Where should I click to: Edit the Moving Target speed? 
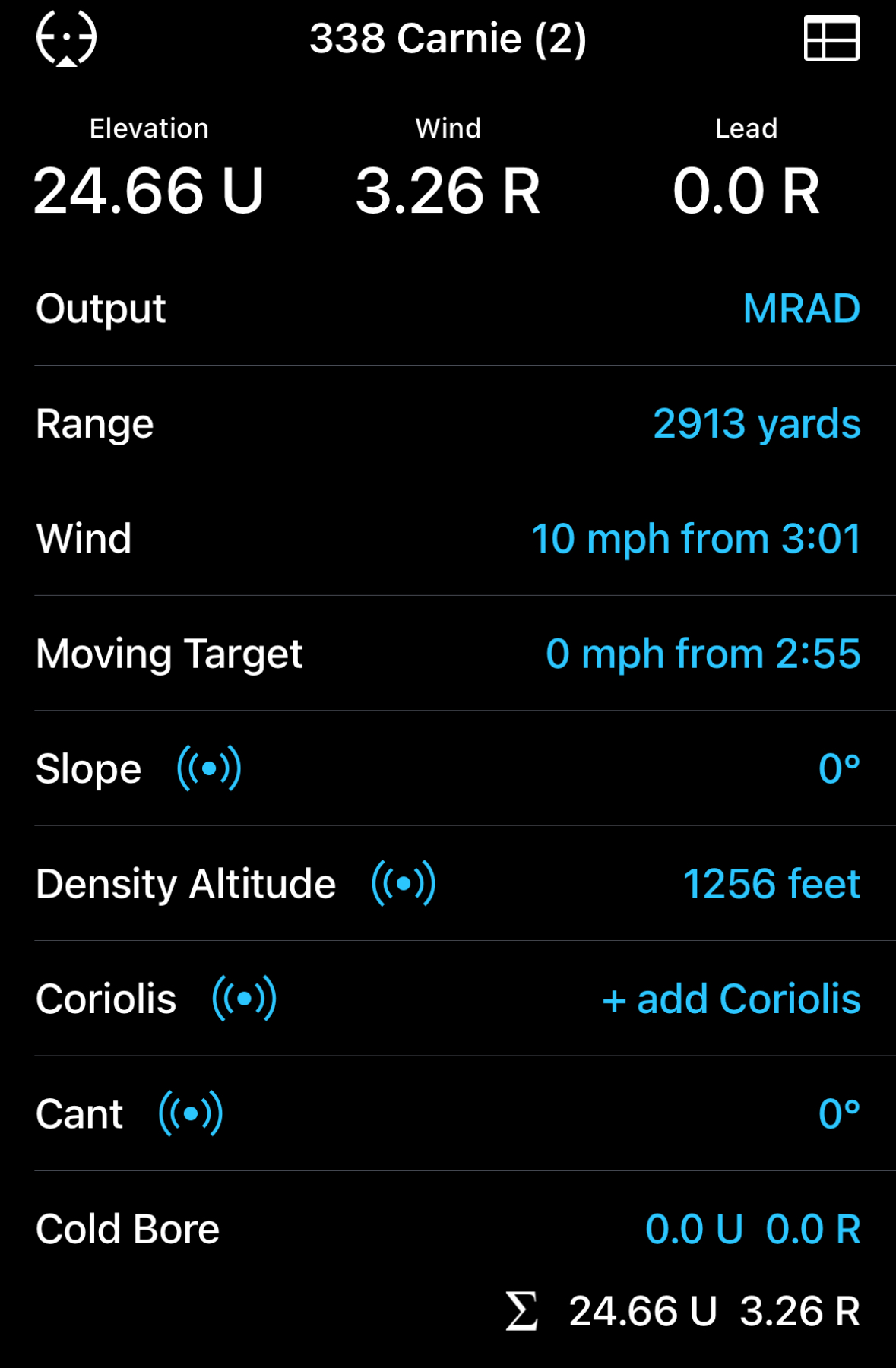(703, 654)
